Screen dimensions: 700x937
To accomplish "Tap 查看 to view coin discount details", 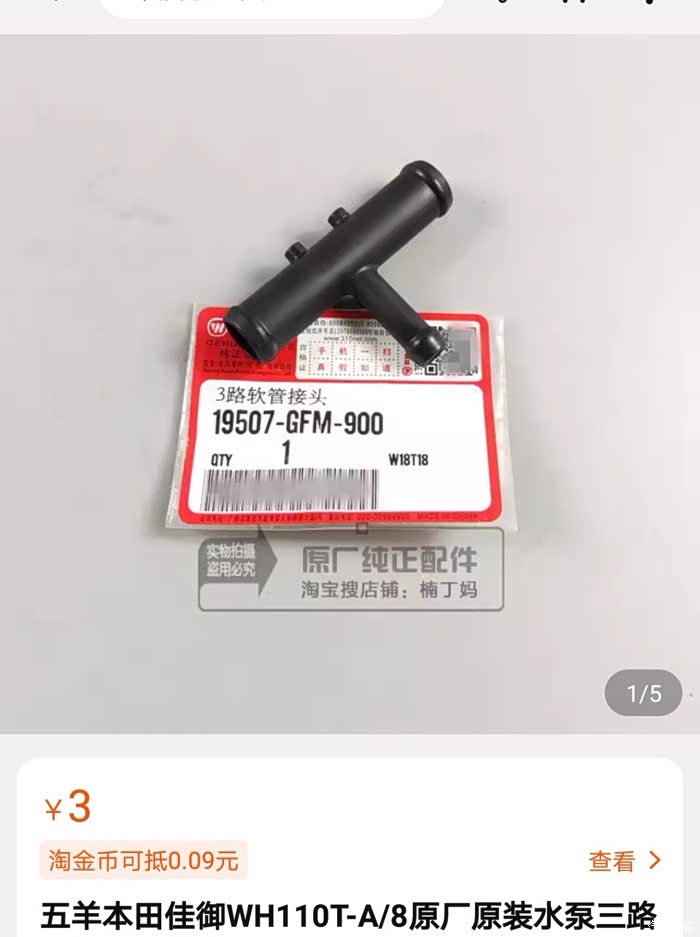I will [x=625, y=861].
